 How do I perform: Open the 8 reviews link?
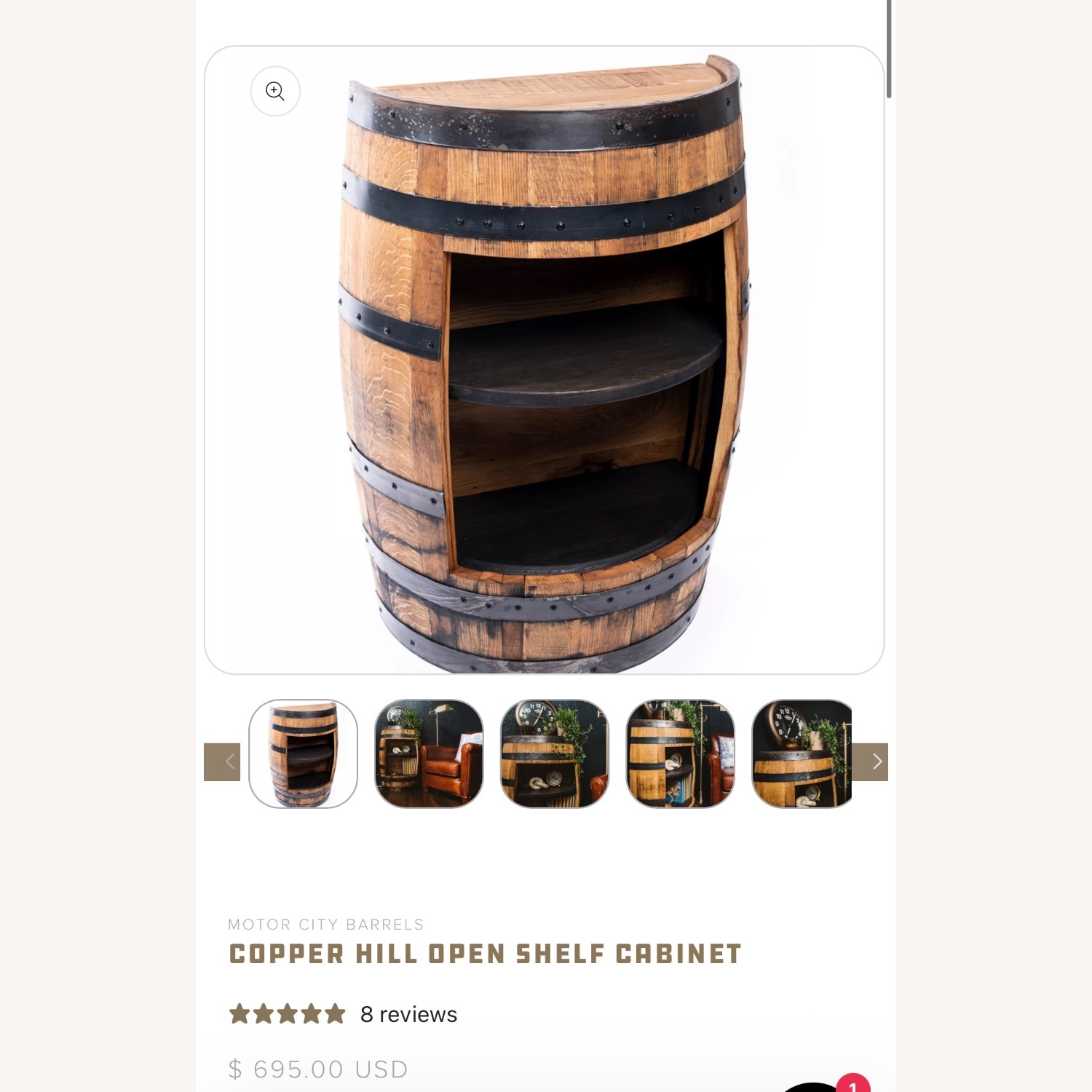(x=408, y=1014)
